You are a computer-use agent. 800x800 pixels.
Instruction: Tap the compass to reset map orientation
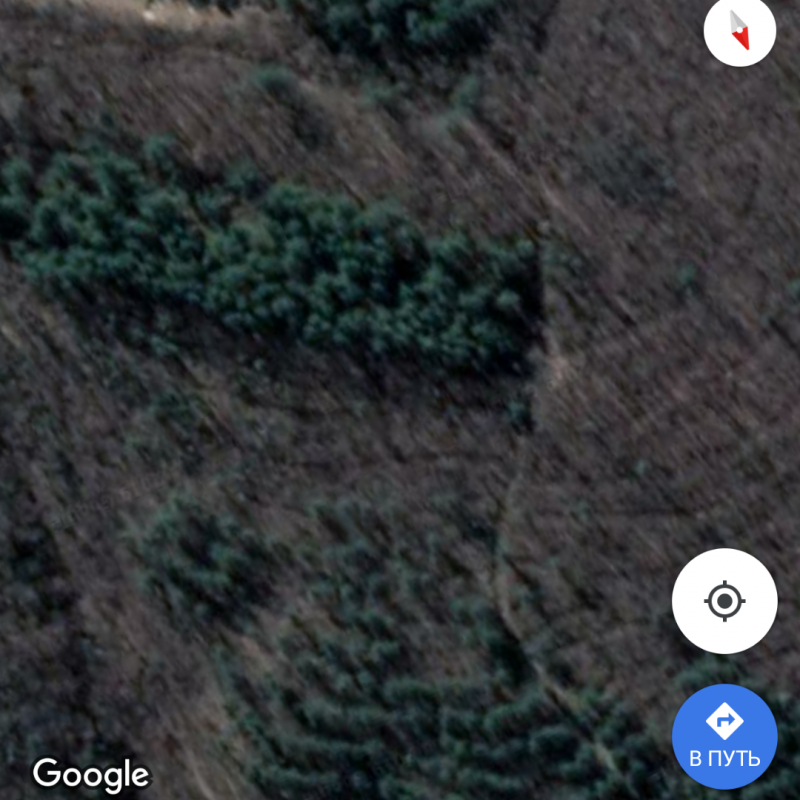point(740,30)
